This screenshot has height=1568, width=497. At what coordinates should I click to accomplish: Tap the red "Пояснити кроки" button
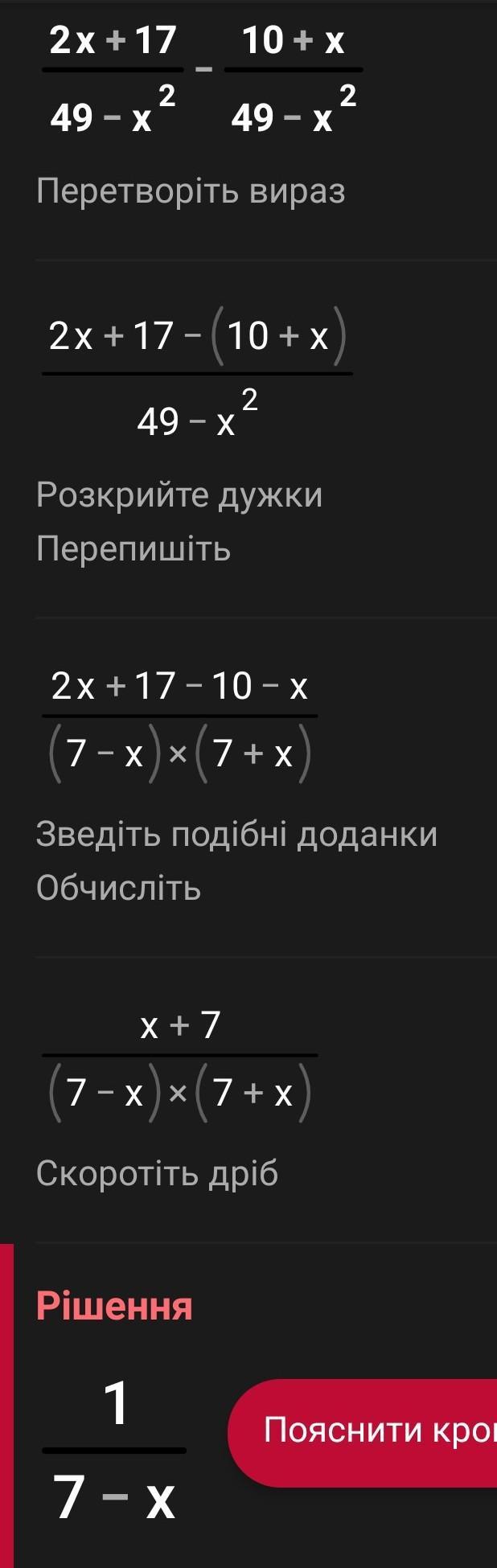coord(370,1432)
